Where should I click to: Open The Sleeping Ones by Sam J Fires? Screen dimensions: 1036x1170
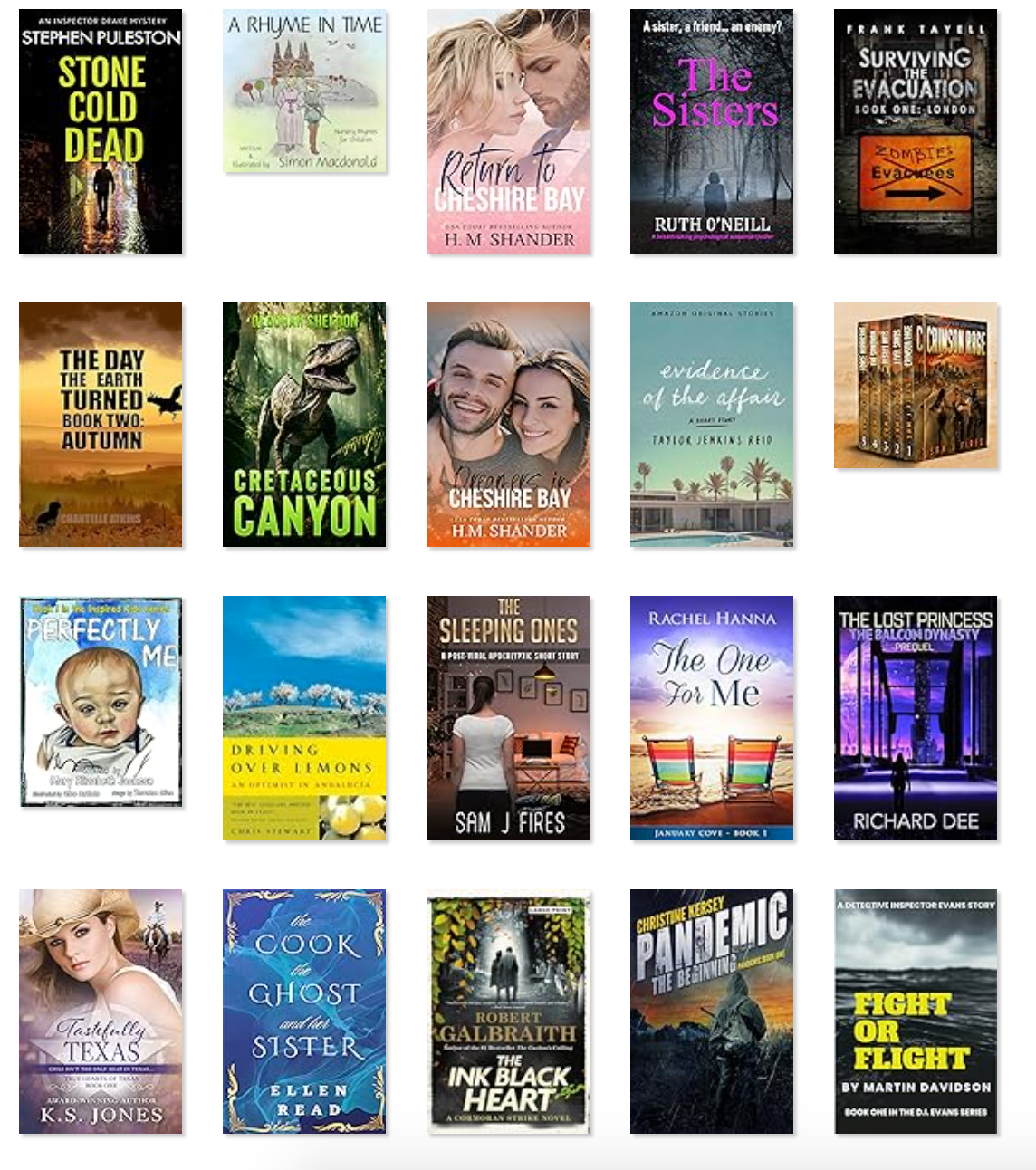508,718
